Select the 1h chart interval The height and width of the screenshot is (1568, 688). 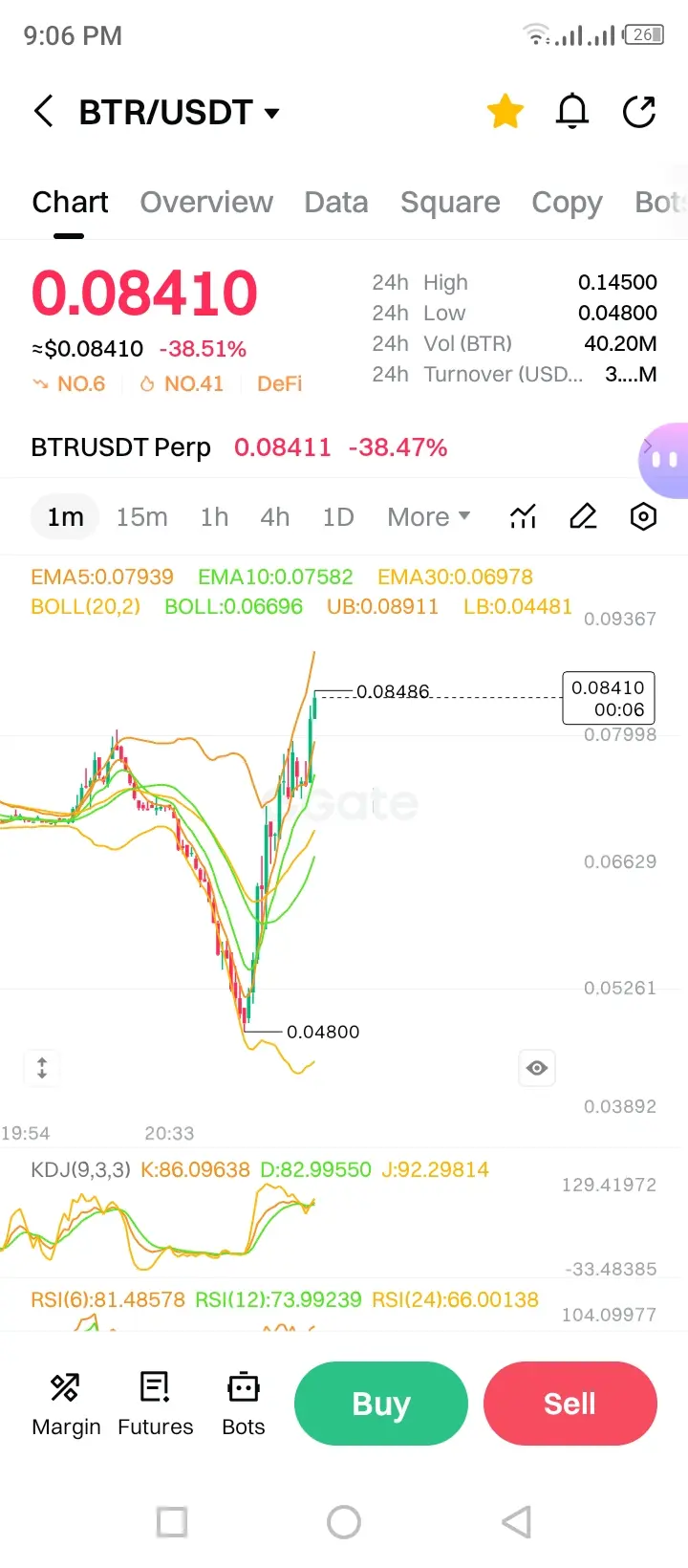(214, 517)
